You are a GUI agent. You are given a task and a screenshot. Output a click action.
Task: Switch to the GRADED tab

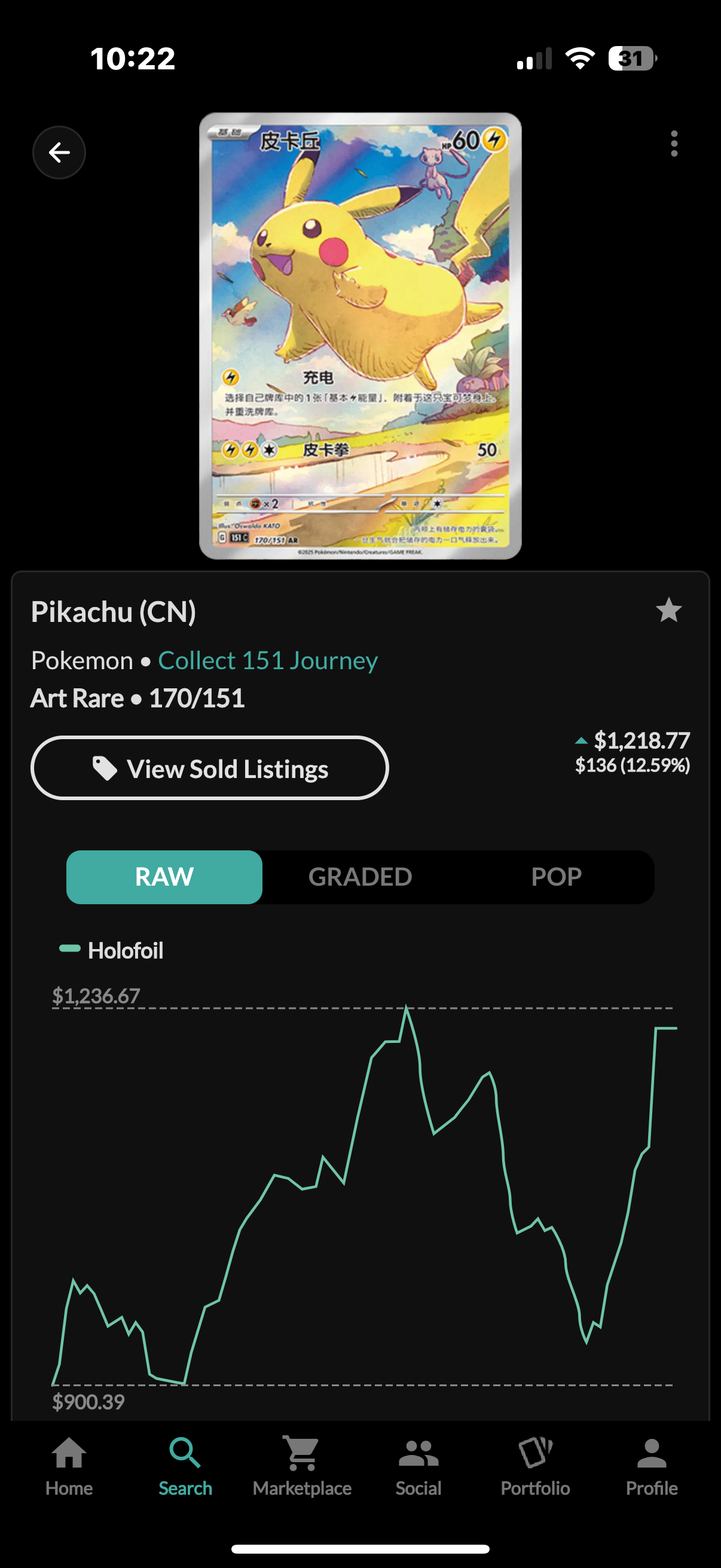pos(360,877)
